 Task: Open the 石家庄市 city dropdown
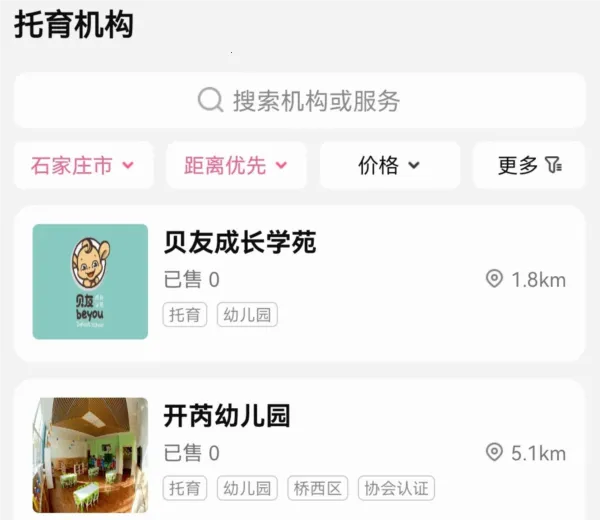84,166
